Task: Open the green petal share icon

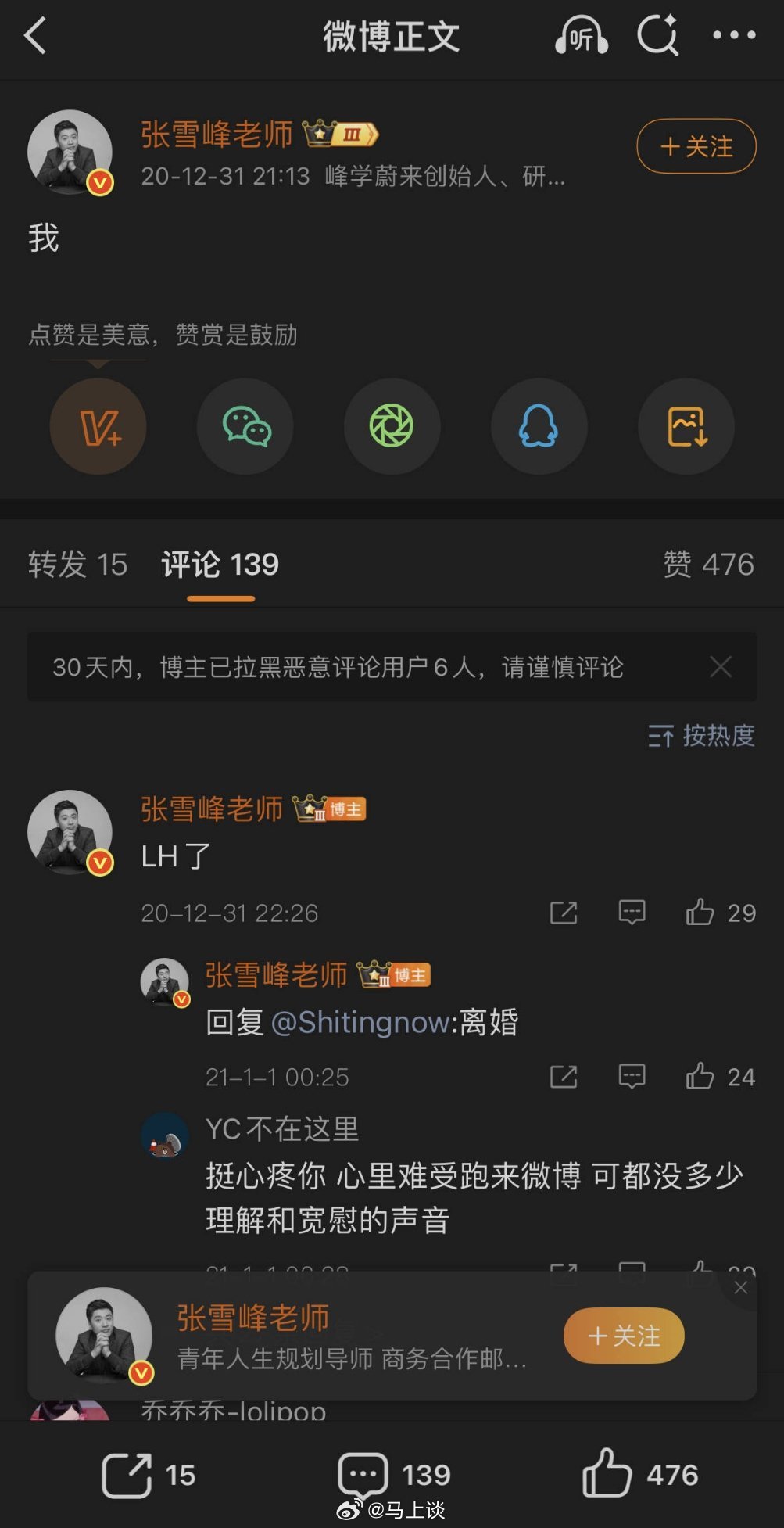Action: point(392,427)
